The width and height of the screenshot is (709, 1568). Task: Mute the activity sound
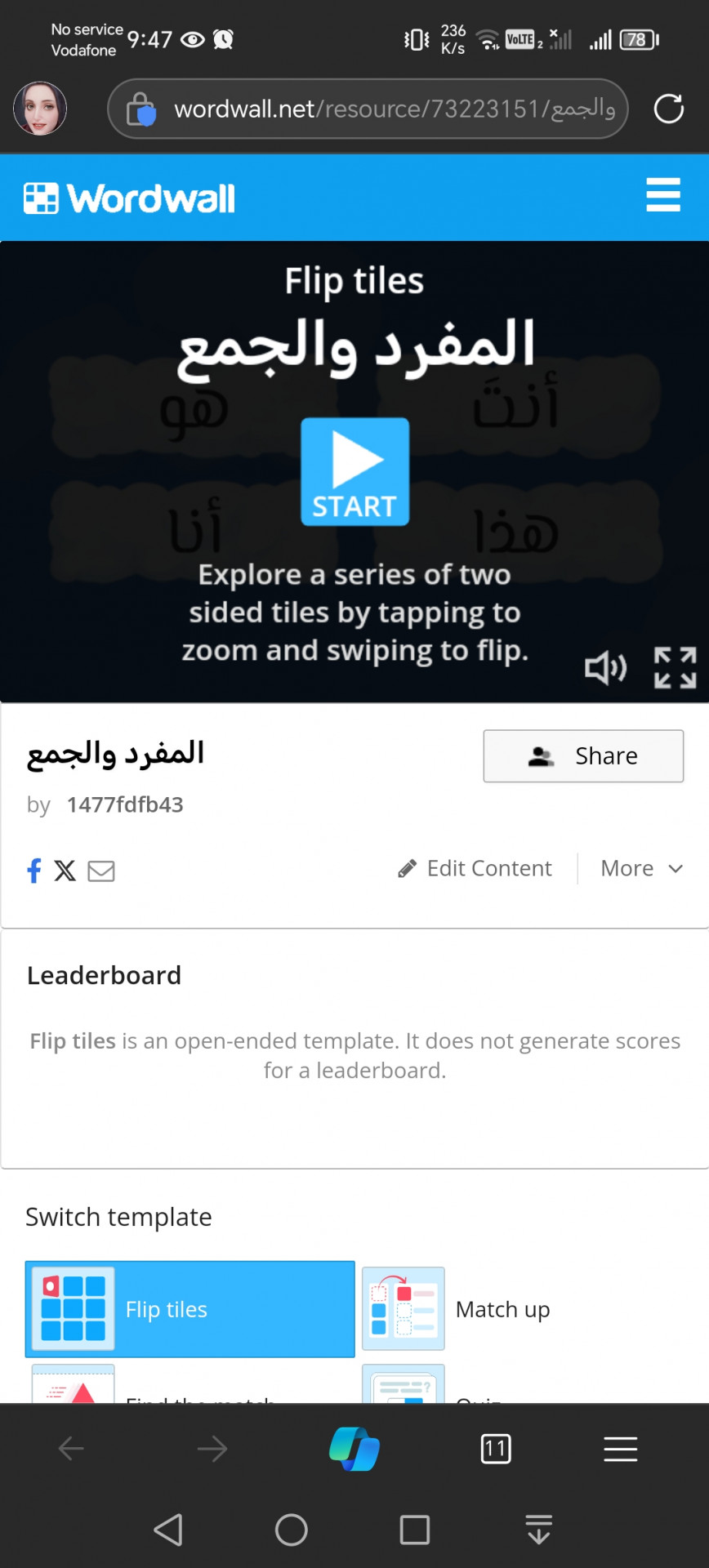pyautogui.click(x=605, y=668)
